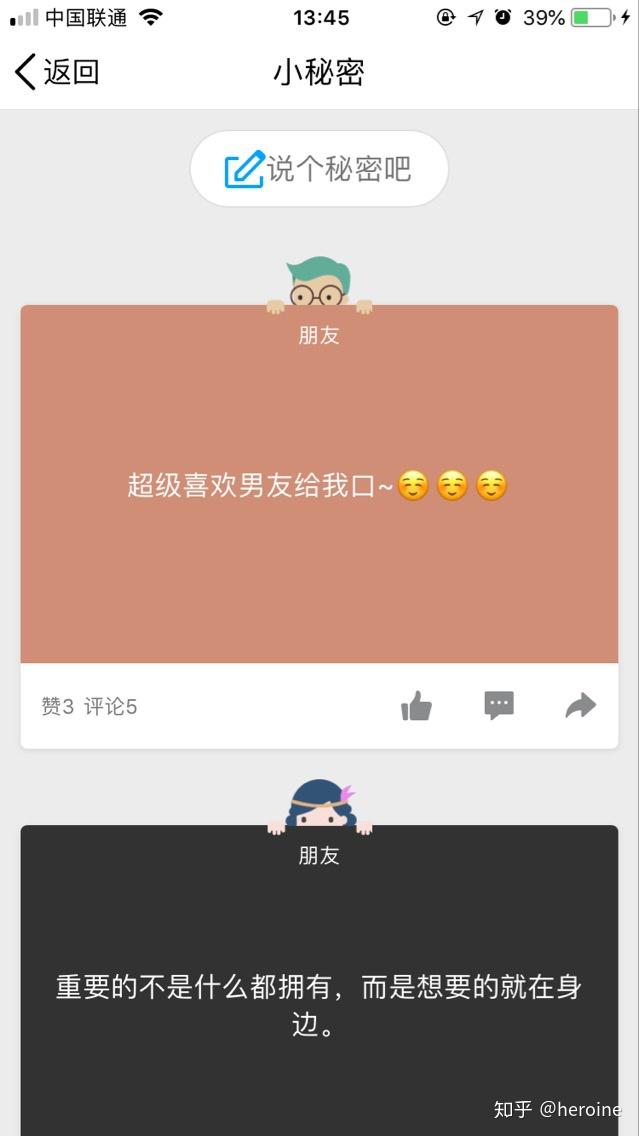The width and height of the screenshot is (639, 1136).
Task: Go back using the 返回 button
Action: pos(57,72)
